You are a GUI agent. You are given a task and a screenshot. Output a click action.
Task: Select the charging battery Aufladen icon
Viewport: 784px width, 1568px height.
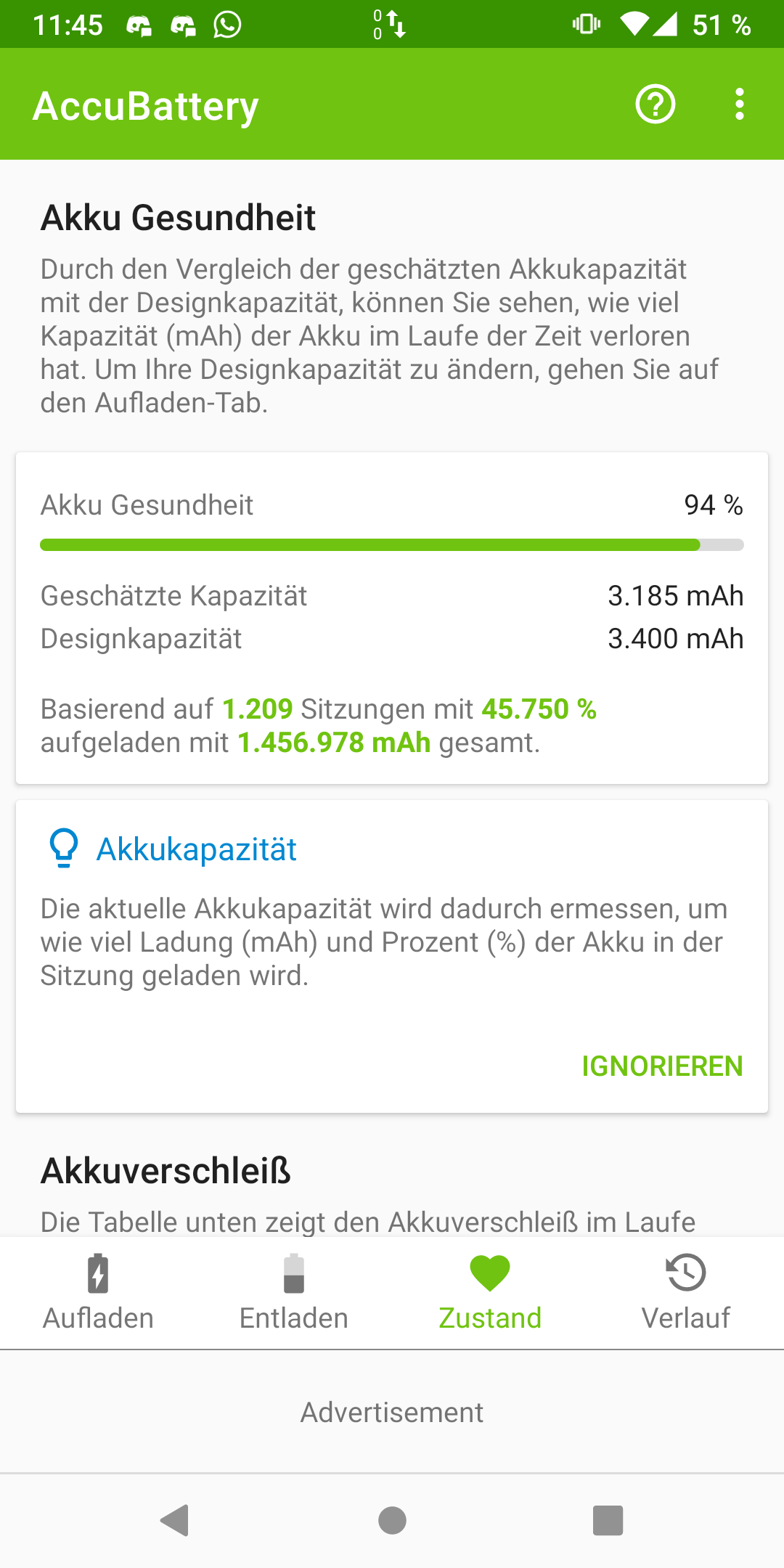tap(98, 1274)
